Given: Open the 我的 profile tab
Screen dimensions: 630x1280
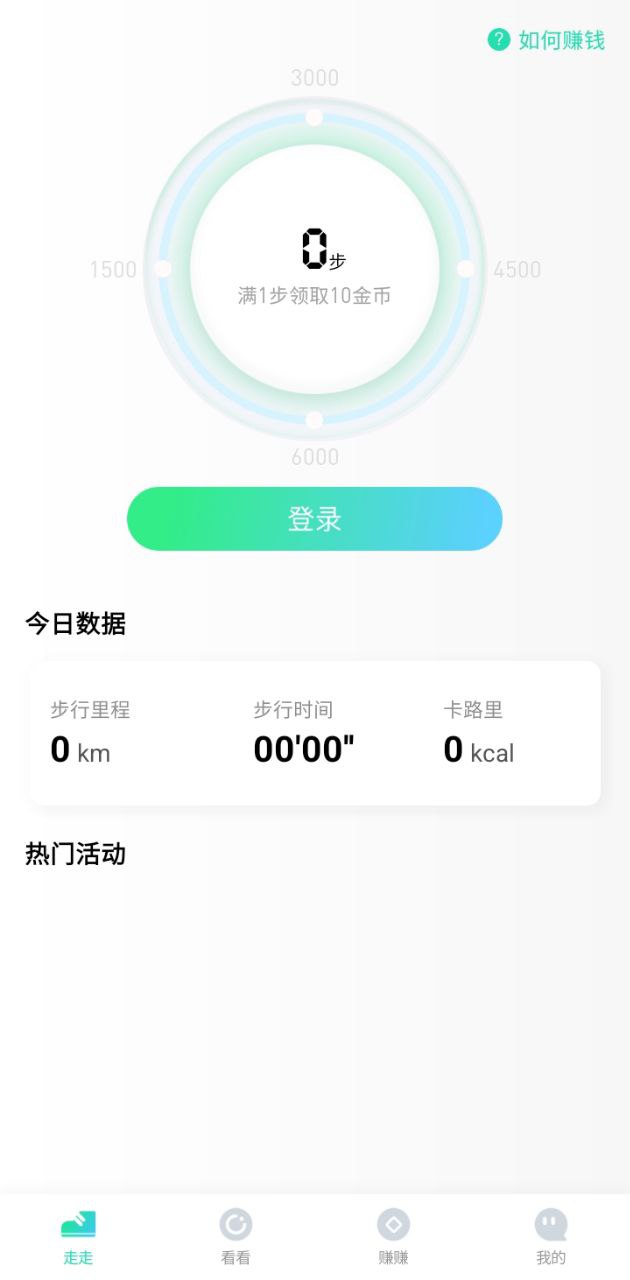Looking at the screenshot, I should [x=551, y=1237].
